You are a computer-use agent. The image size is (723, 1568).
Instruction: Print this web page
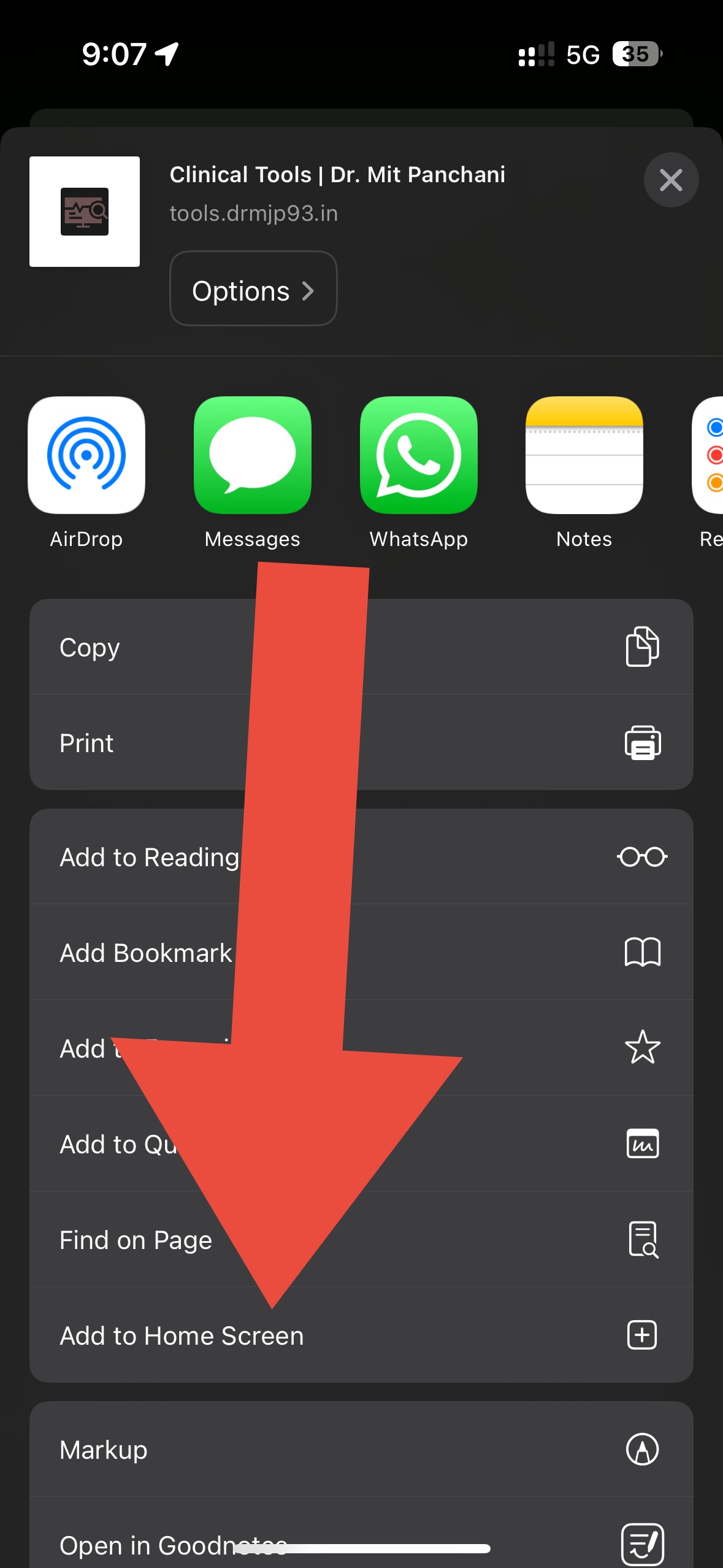coord(491,743)
